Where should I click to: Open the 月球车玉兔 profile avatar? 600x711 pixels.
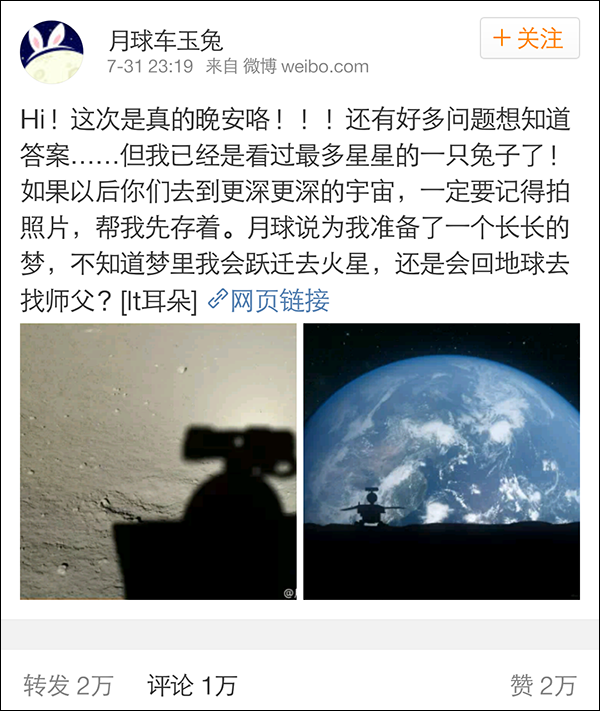(51, 51)
